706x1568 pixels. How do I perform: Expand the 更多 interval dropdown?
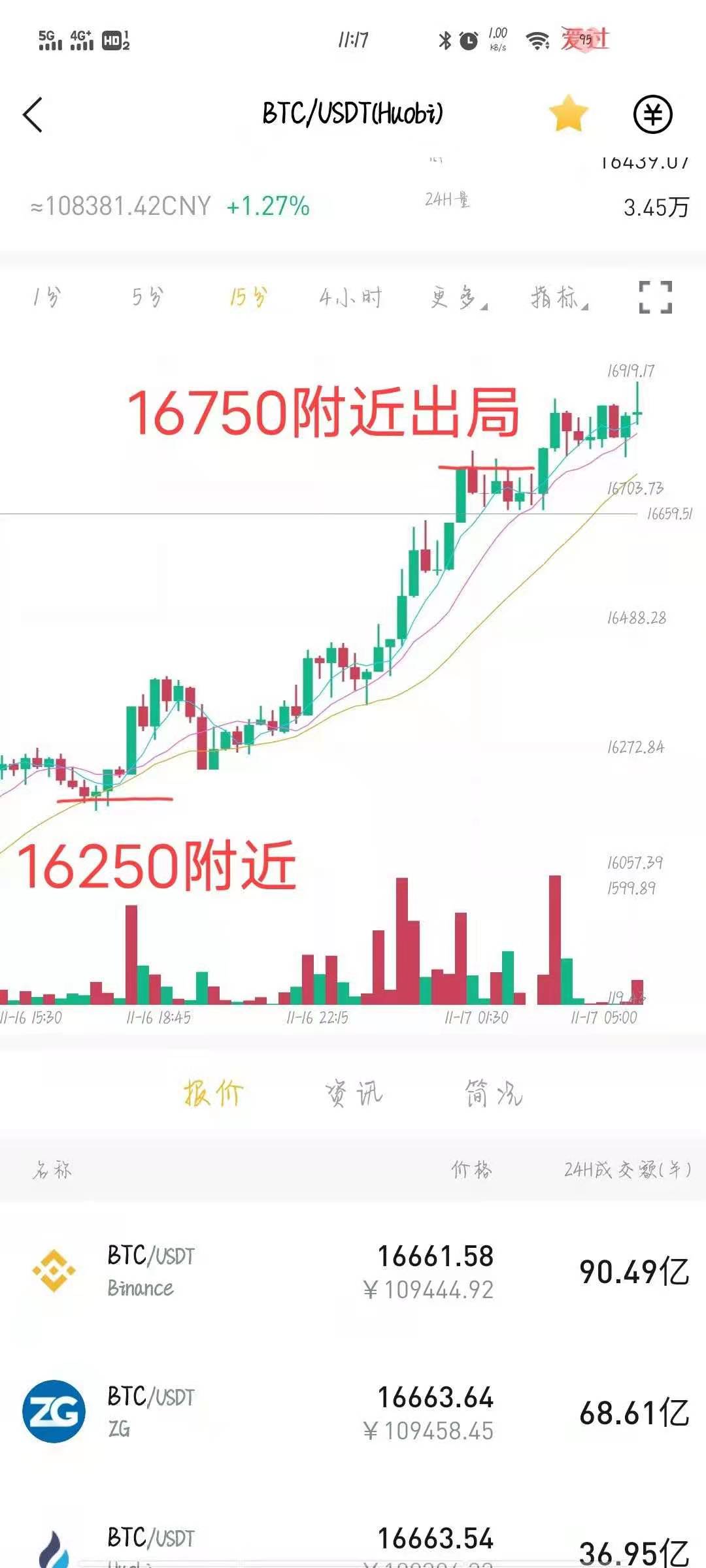coord(459,298)
